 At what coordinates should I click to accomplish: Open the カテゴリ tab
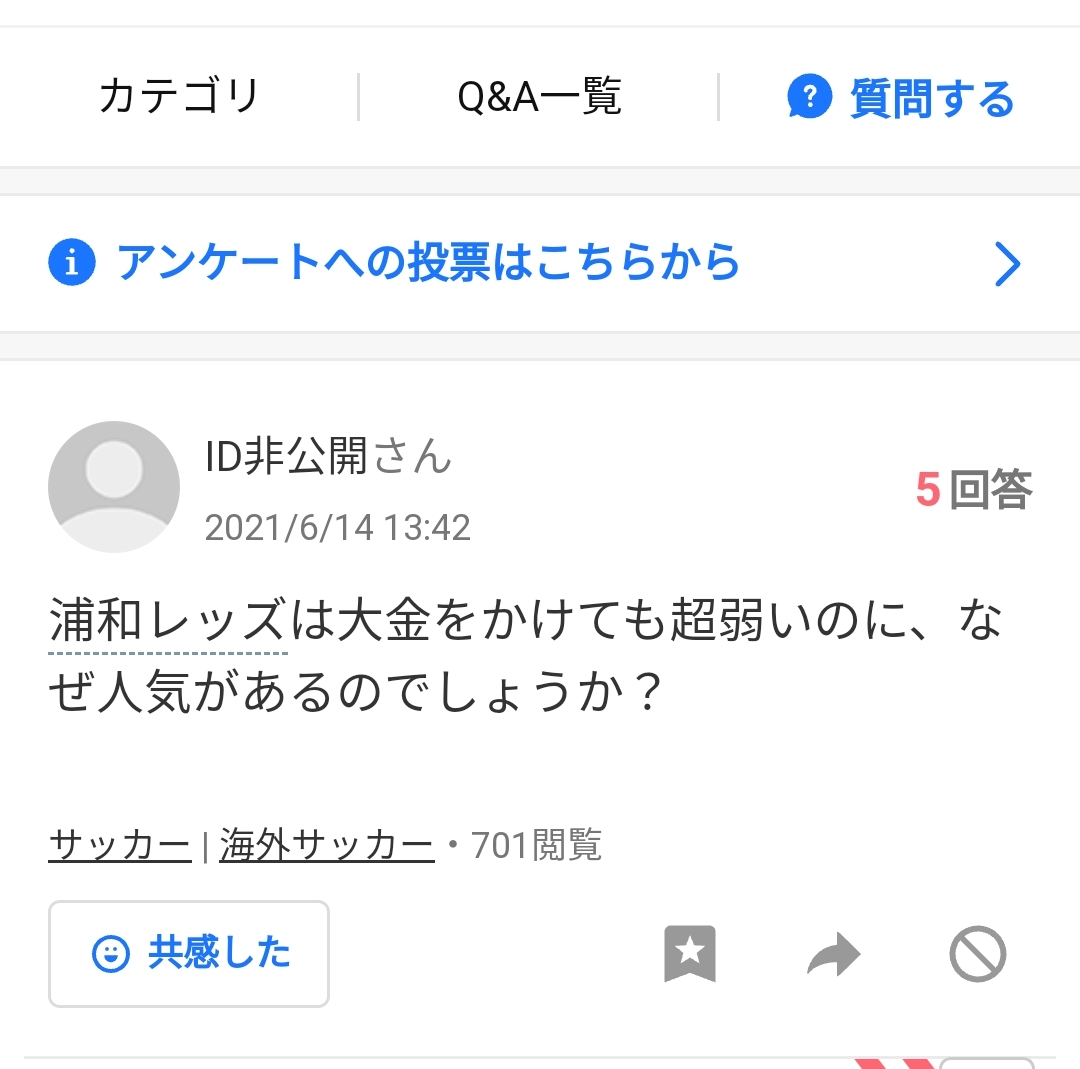tap(179, 97)
